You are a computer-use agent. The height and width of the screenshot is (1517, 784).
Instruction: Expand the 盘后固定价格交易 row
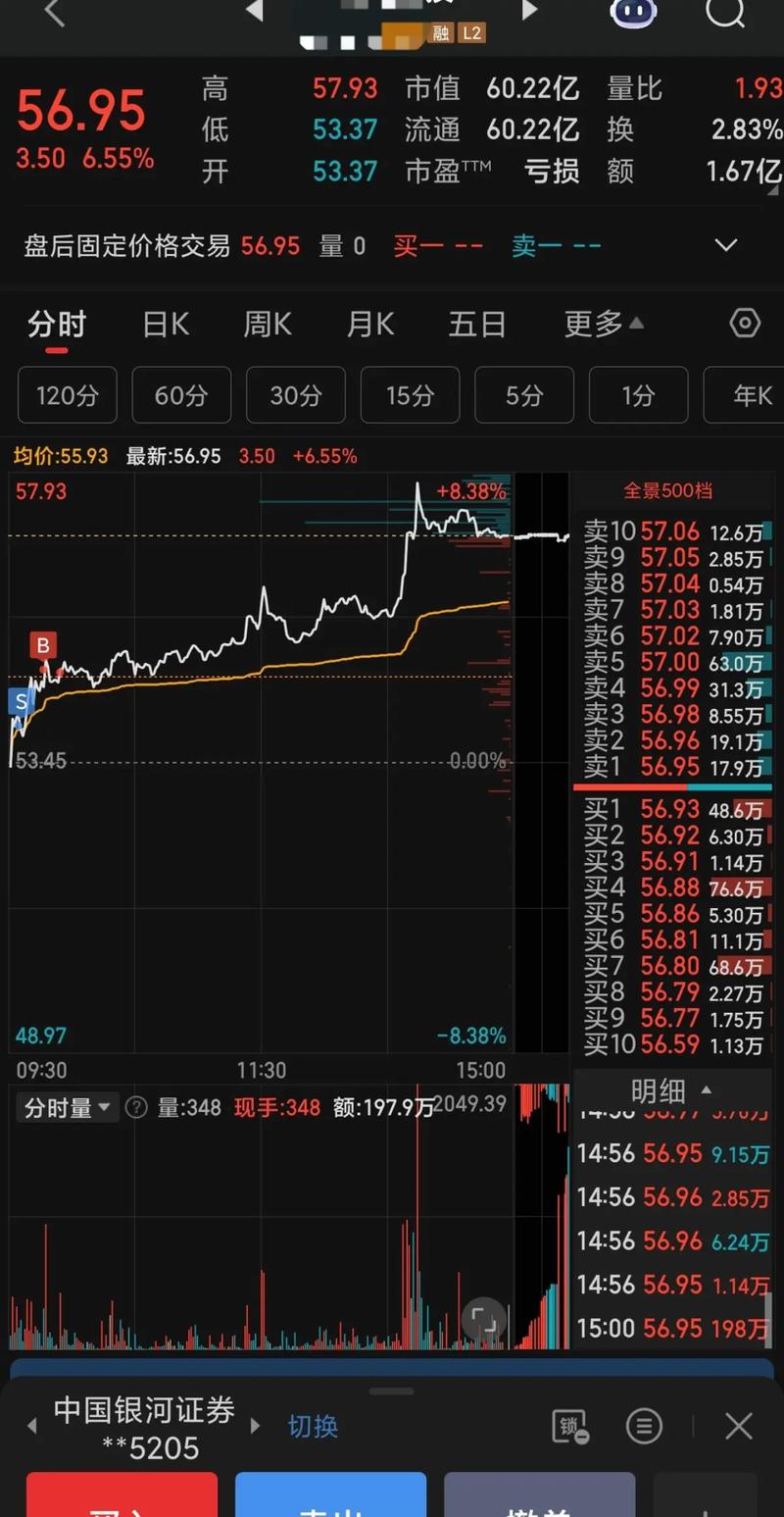click(x=725, y=245)
